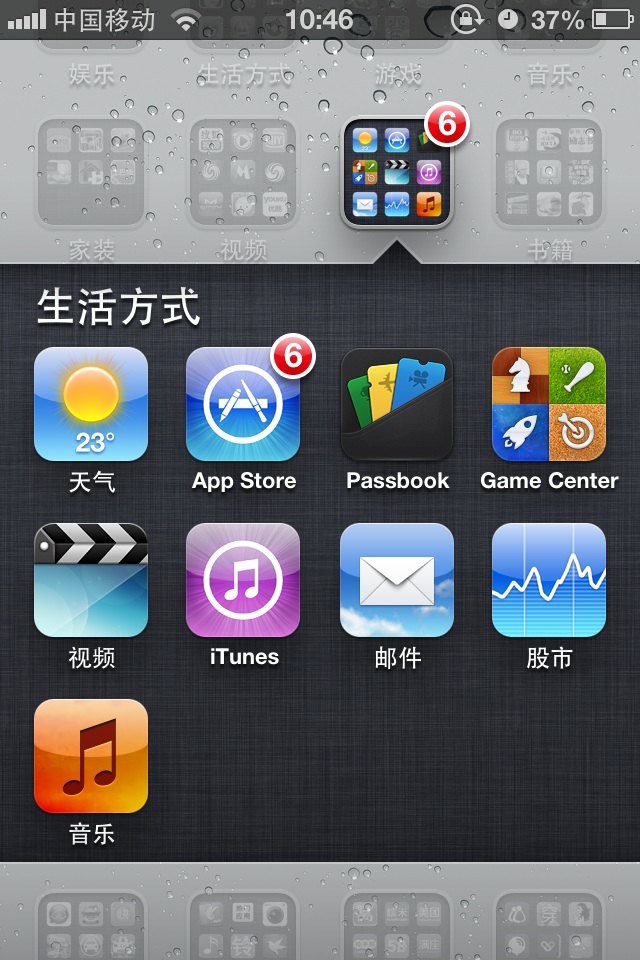Viewport: 640px width, 960px height.
Task: Launch the 视频 videos app
Action: coord(91,580)
